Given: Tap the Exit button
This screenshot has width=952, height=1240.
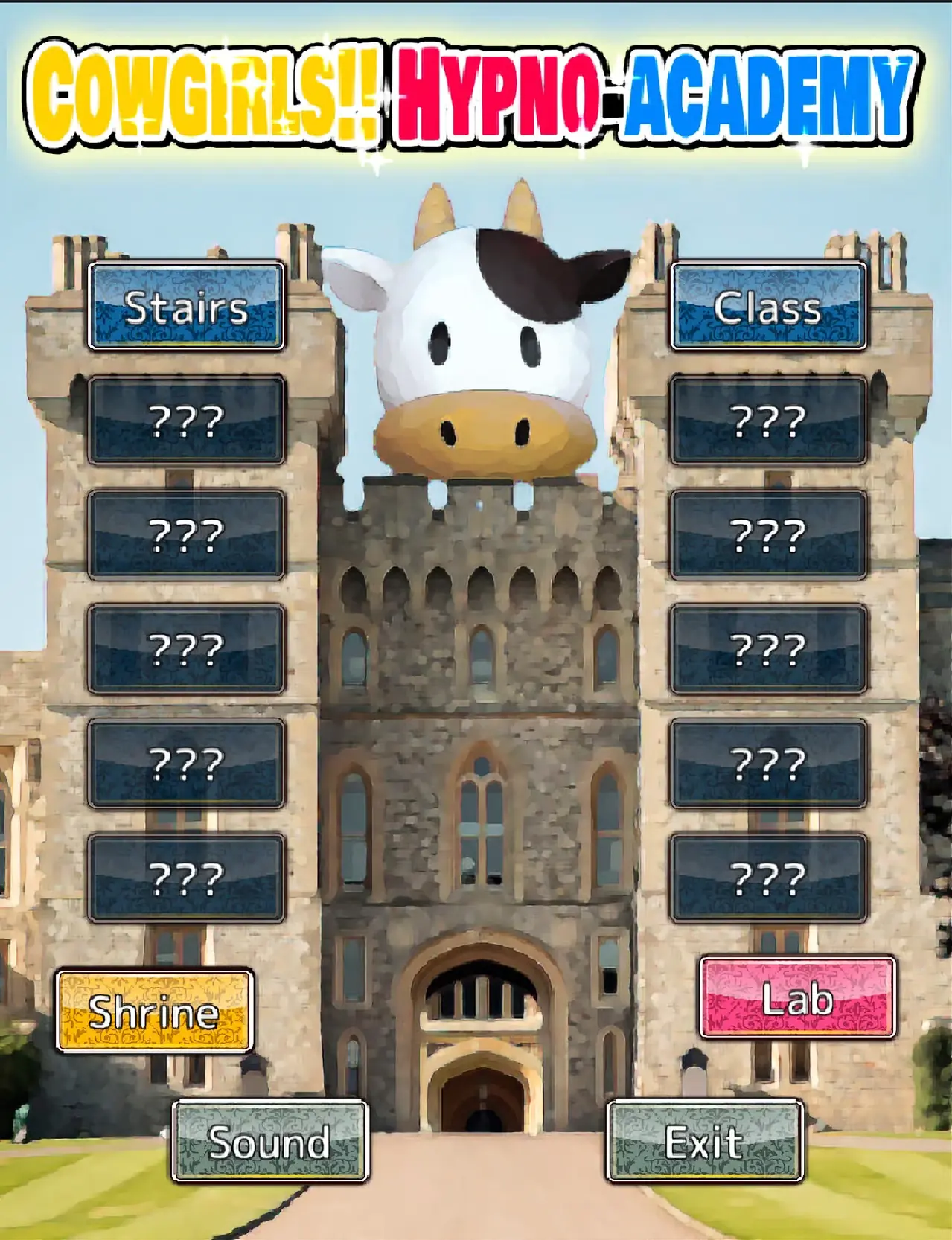Looking at the screenshot, I should click(704, 1141).
